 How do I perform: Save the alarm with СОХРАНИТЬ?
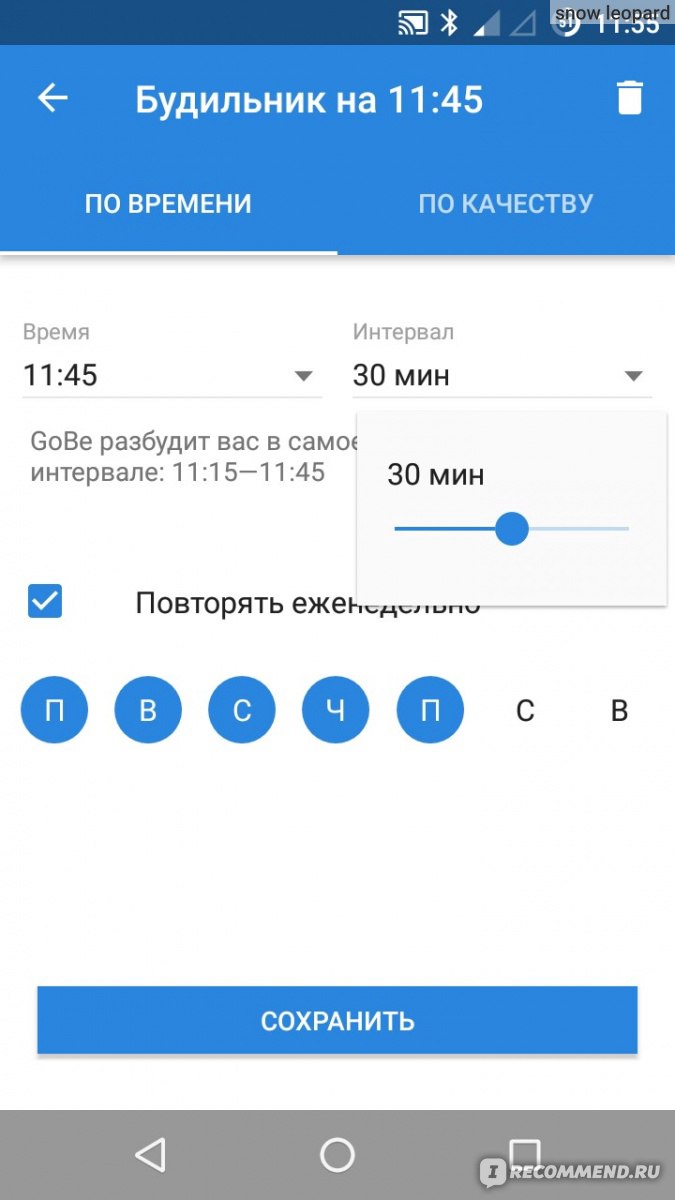click(337, 1020)
